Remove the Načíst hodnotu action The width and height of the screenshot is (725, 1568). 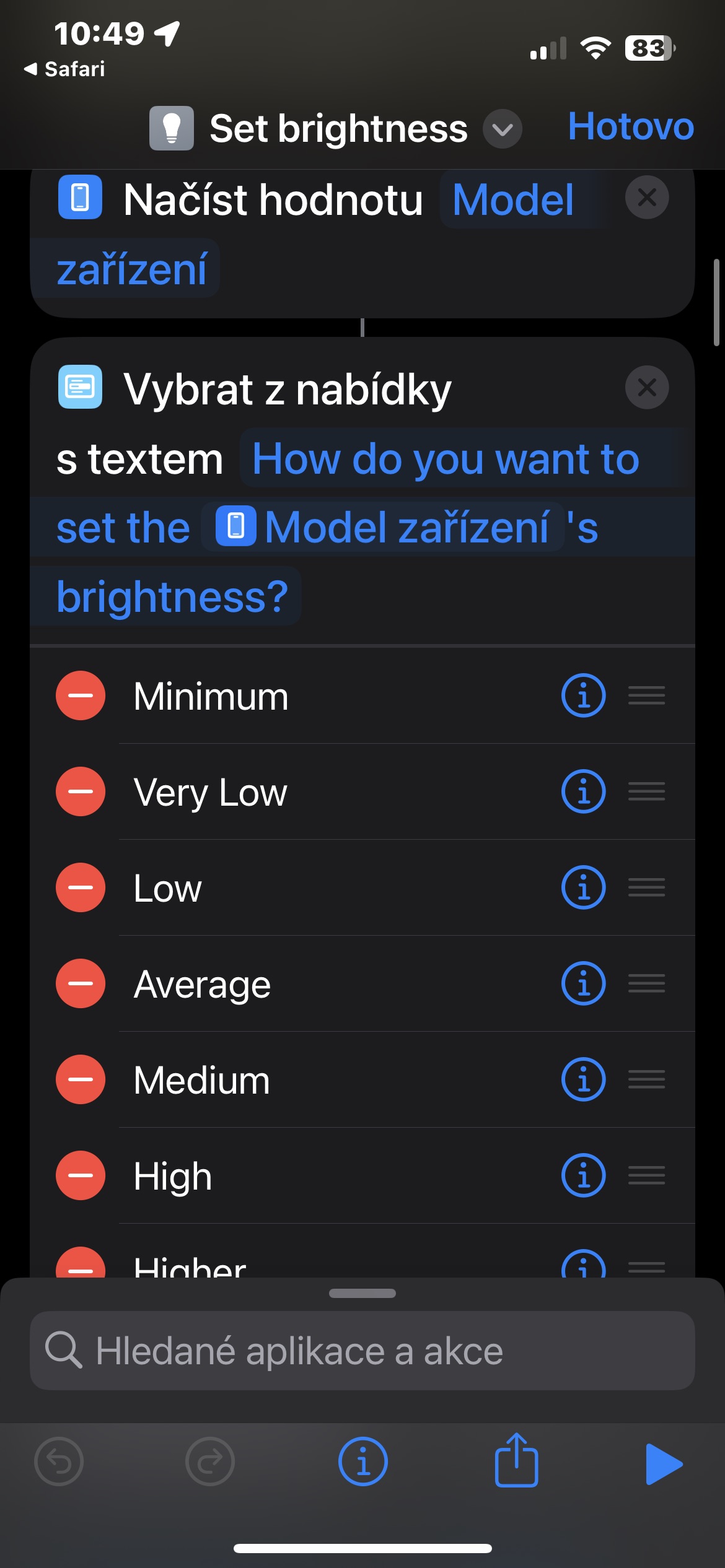tap(646, 198)
